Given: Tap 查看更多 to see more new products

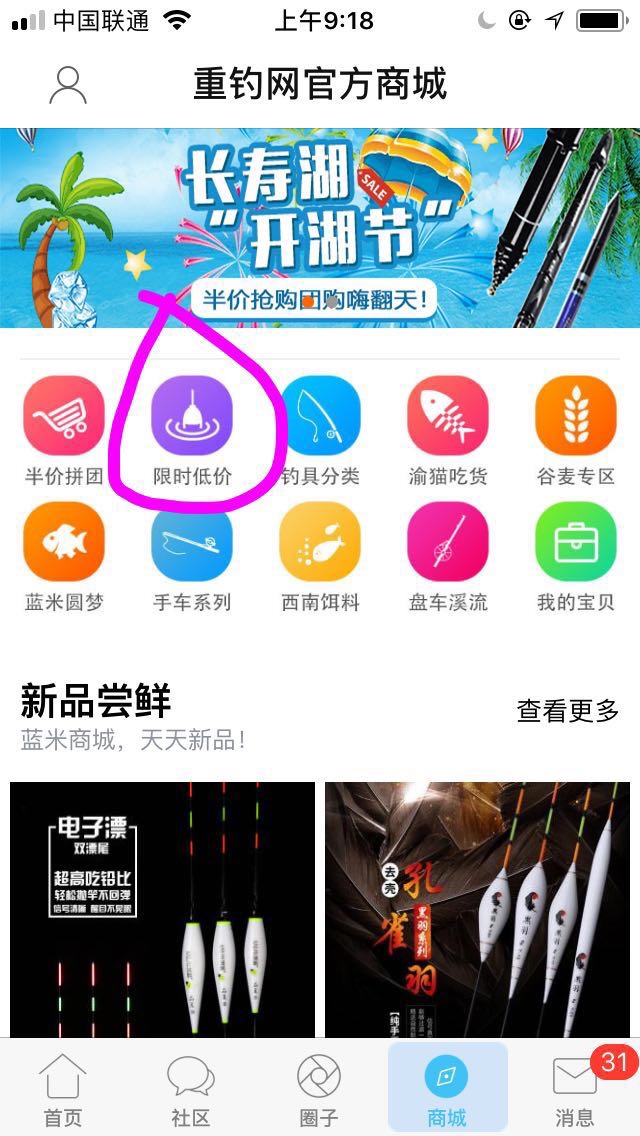Looking at the screenshot, I should click(x=567, y=711).
